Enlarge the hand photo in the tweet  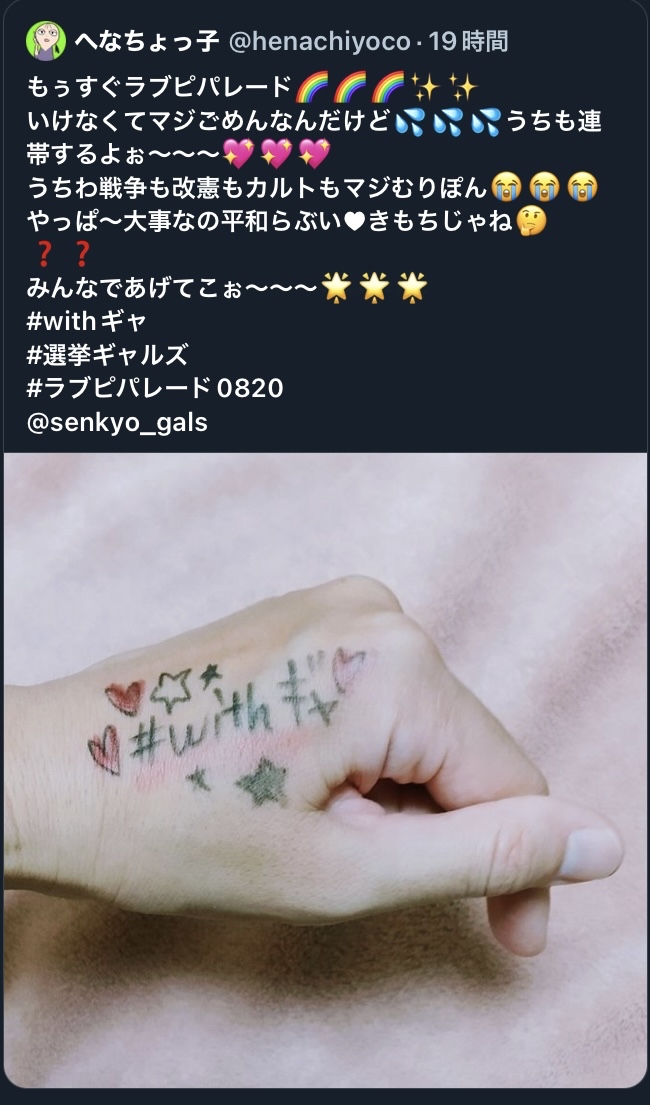tap(325, 770)
